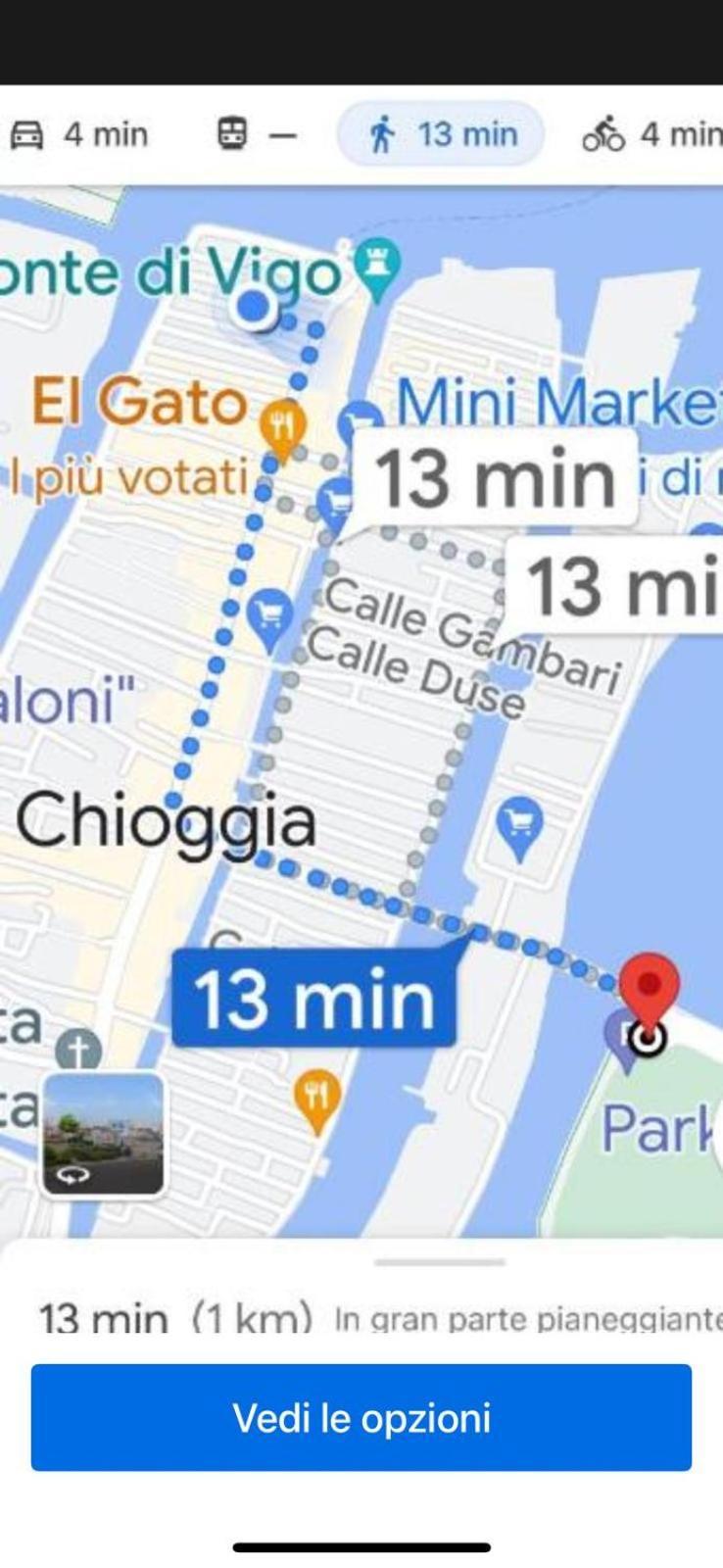Image resolution: width=723 pixels, height=1568 pixels.
Task: Tap the Vedi le opzioni button
Action: (x=361, y=1417)
